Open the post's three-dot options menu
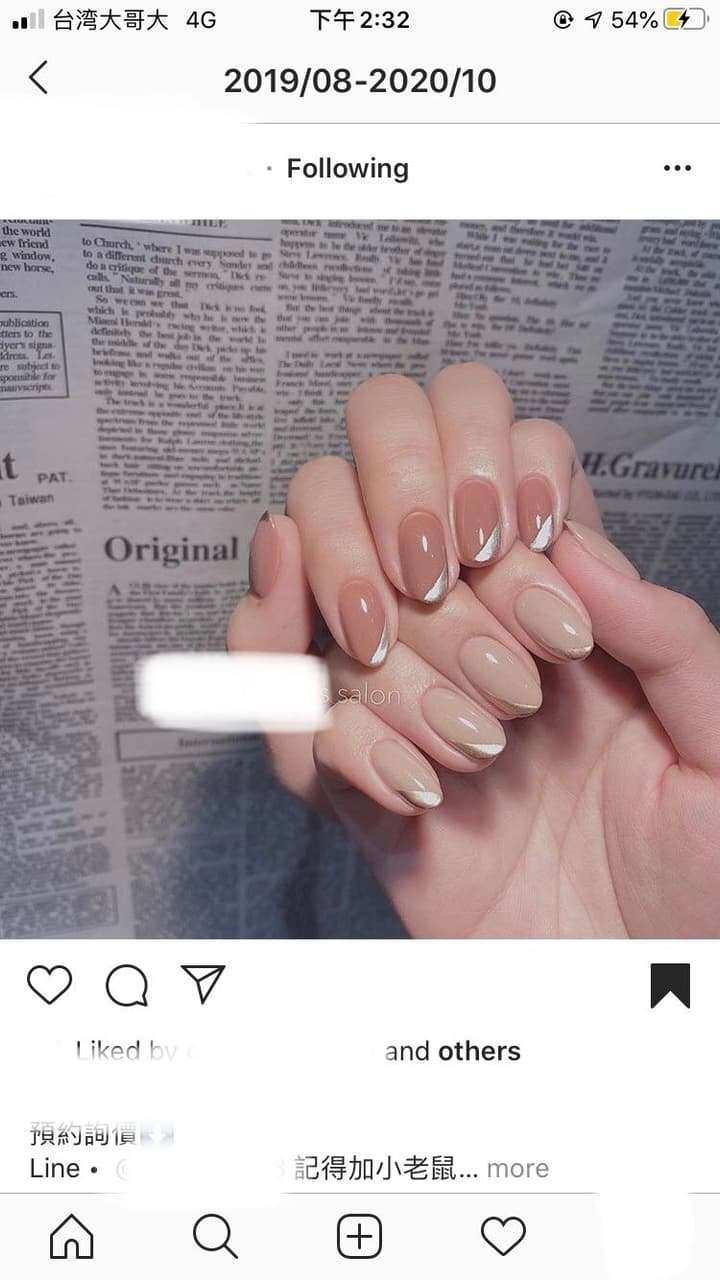The image size is (720, 1280). [677, 168]
